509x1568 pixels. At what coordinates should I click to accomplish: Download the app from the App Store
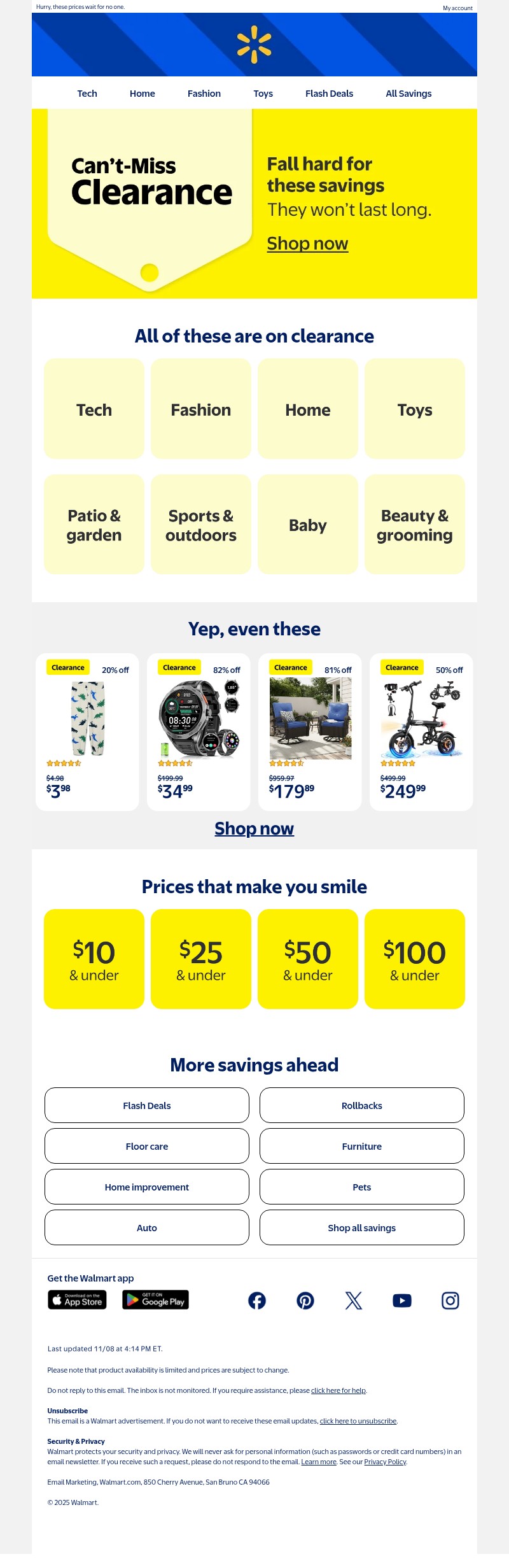77,1300
